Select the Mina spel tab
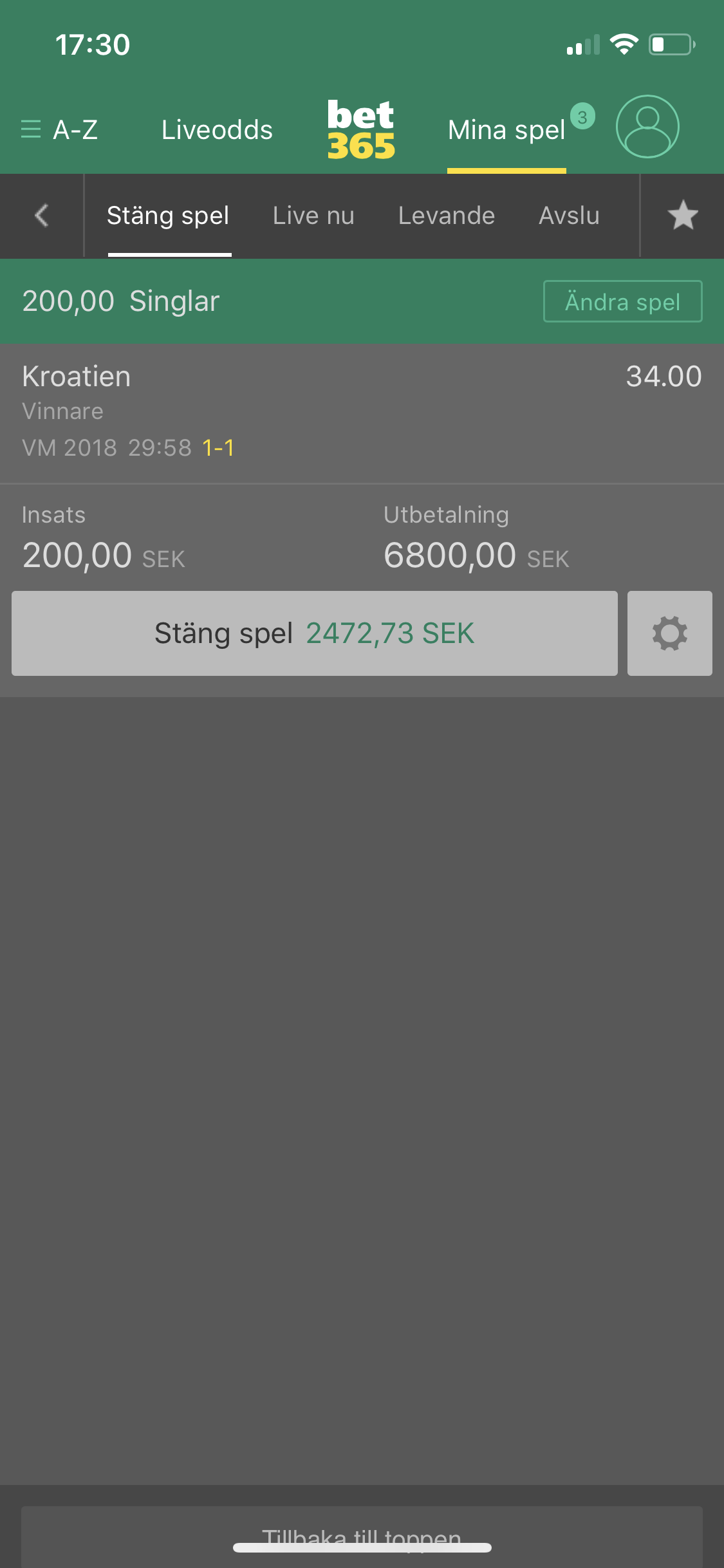Screen dimensions: 724x1568 pyautogui.click(x=507, y=130)
